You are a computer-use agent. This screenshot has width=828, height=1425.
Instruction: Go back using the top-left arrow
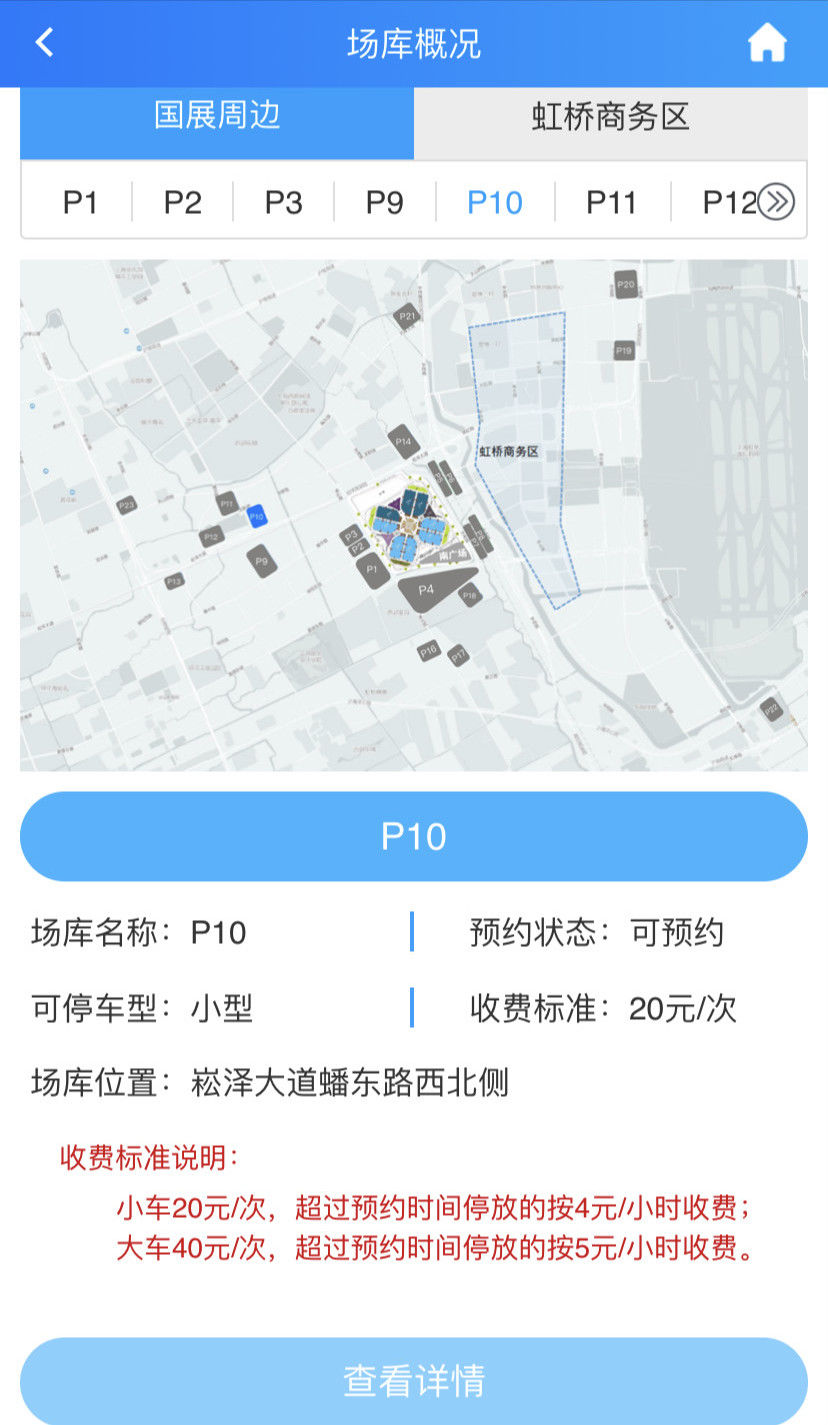[44, 43]
